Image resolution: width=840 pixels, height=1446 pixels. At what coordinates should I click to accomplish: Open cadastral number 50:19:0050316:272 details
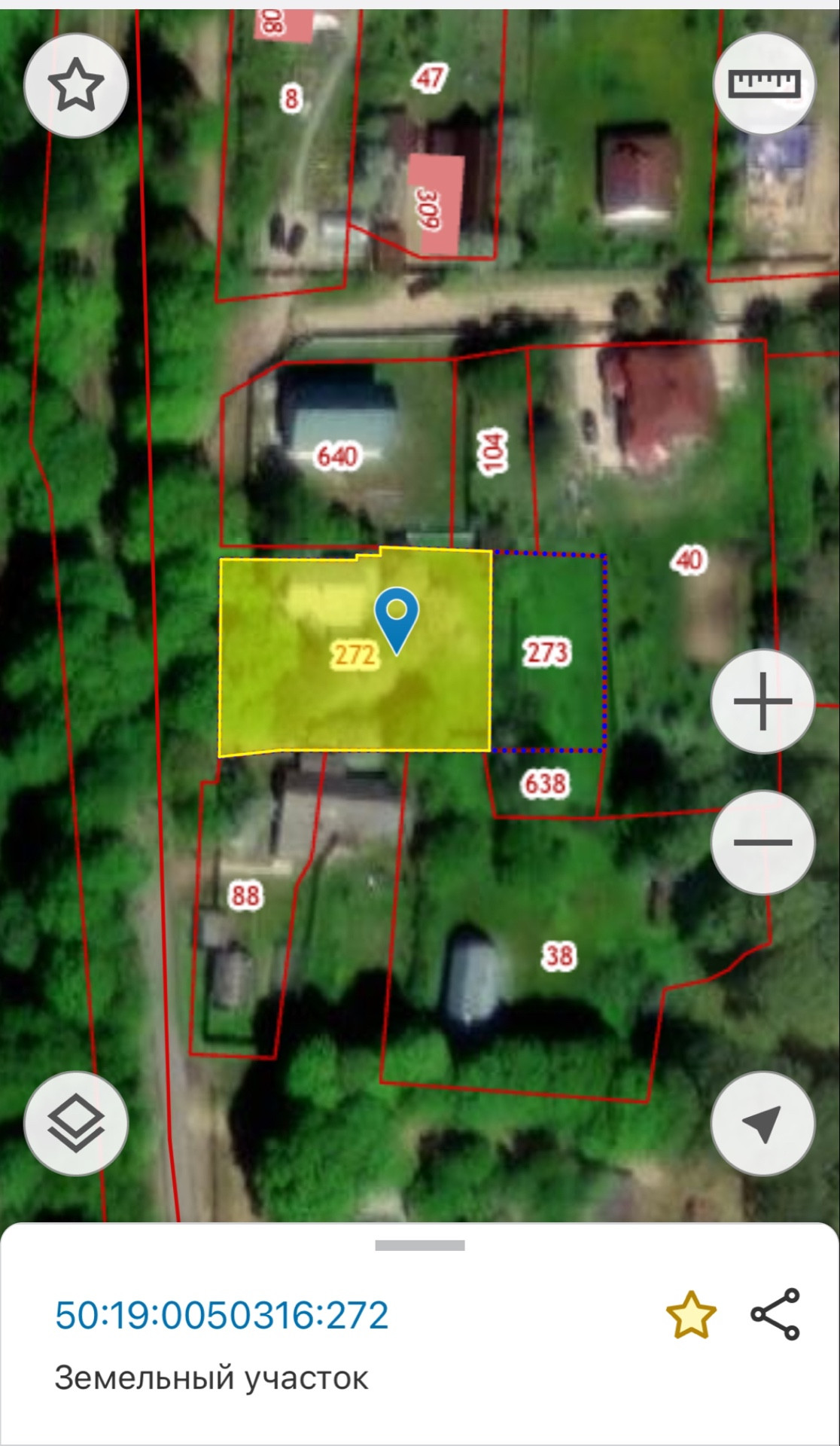coord(222,1315)
